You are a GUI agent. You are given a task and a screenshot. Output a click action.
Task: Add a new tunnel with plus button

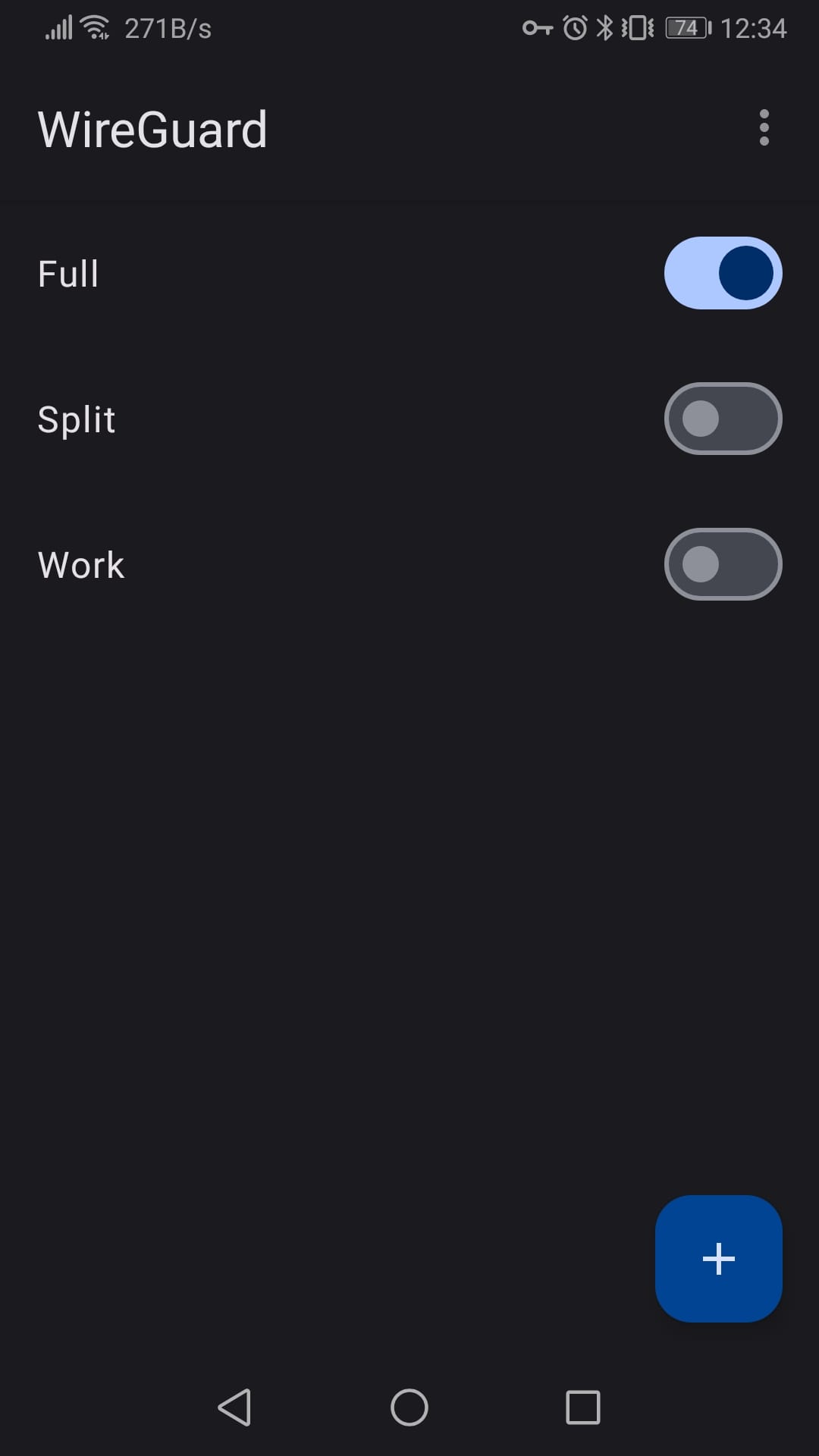[718, 1259]
